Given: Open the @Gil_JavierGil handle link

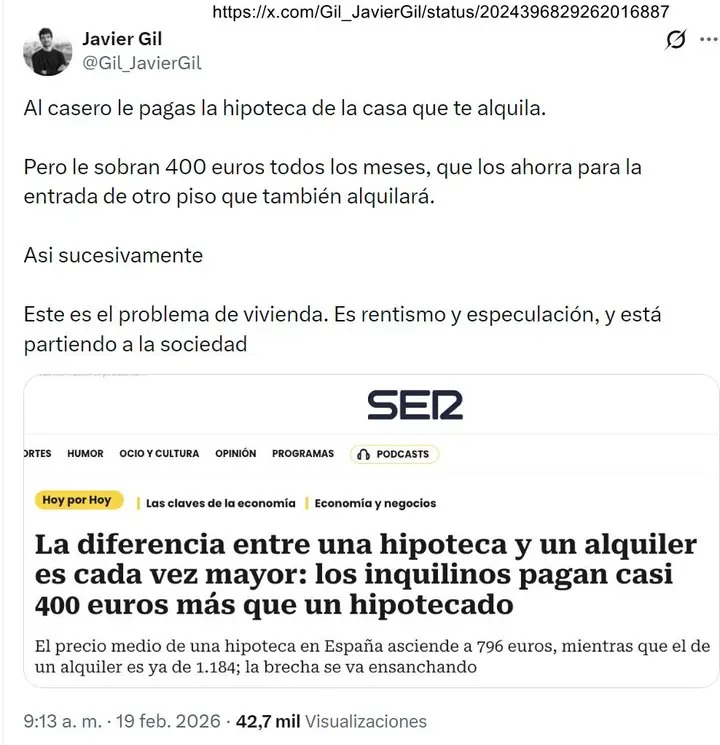Looking at the screenshot, I should click(141, 63).
